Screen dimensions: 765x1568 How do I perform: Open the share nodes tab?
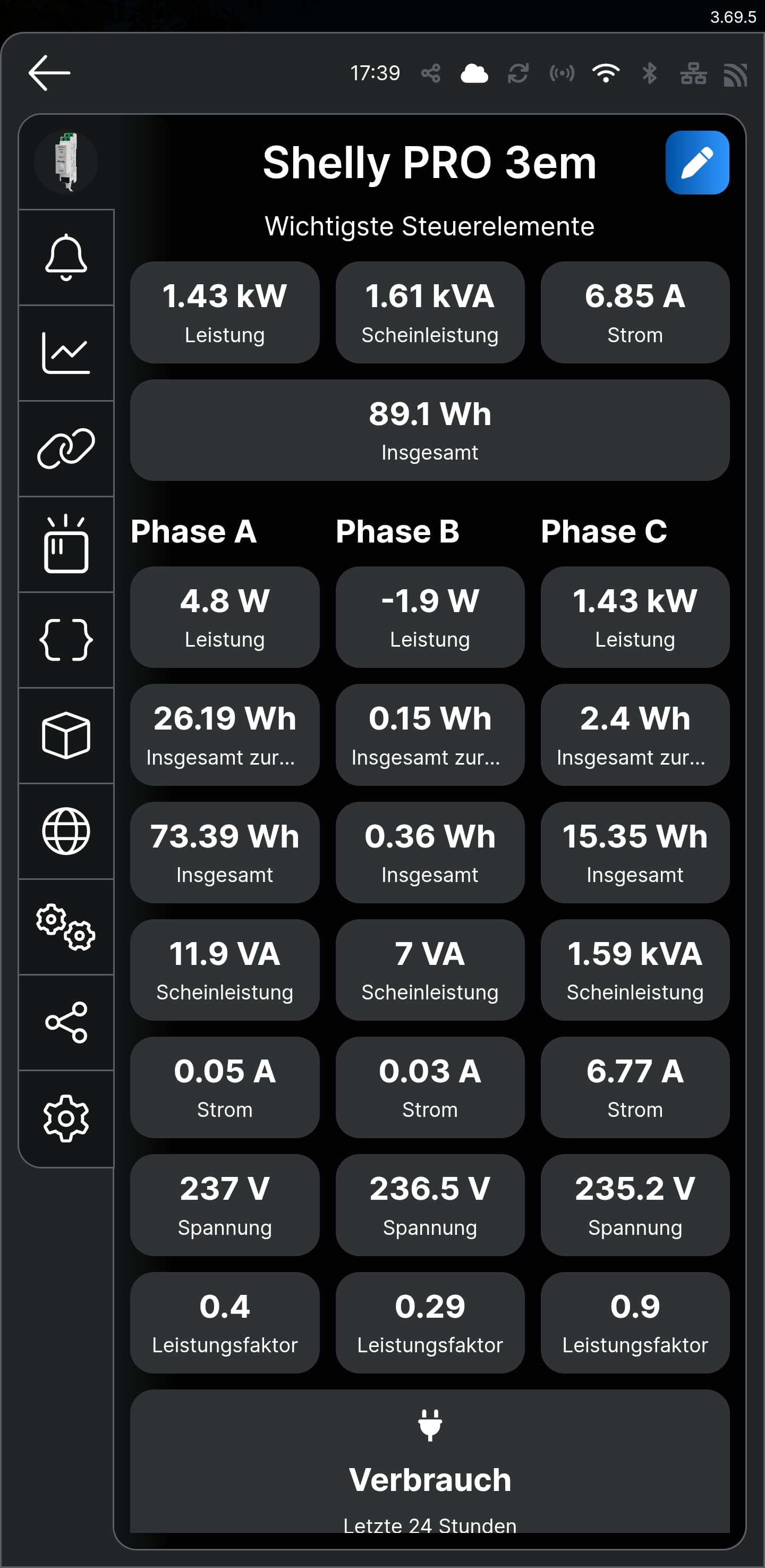pos(66,1022)
